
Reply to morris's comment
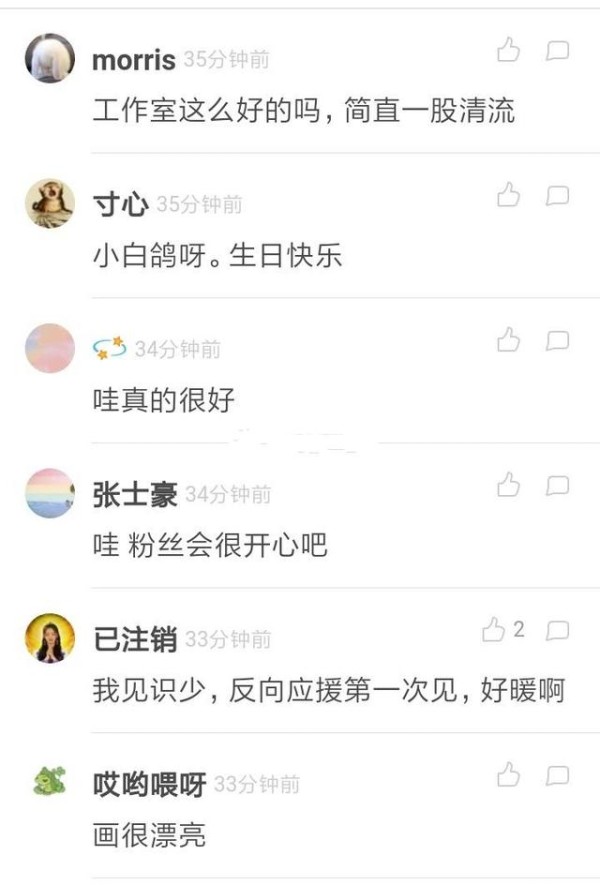557,50
